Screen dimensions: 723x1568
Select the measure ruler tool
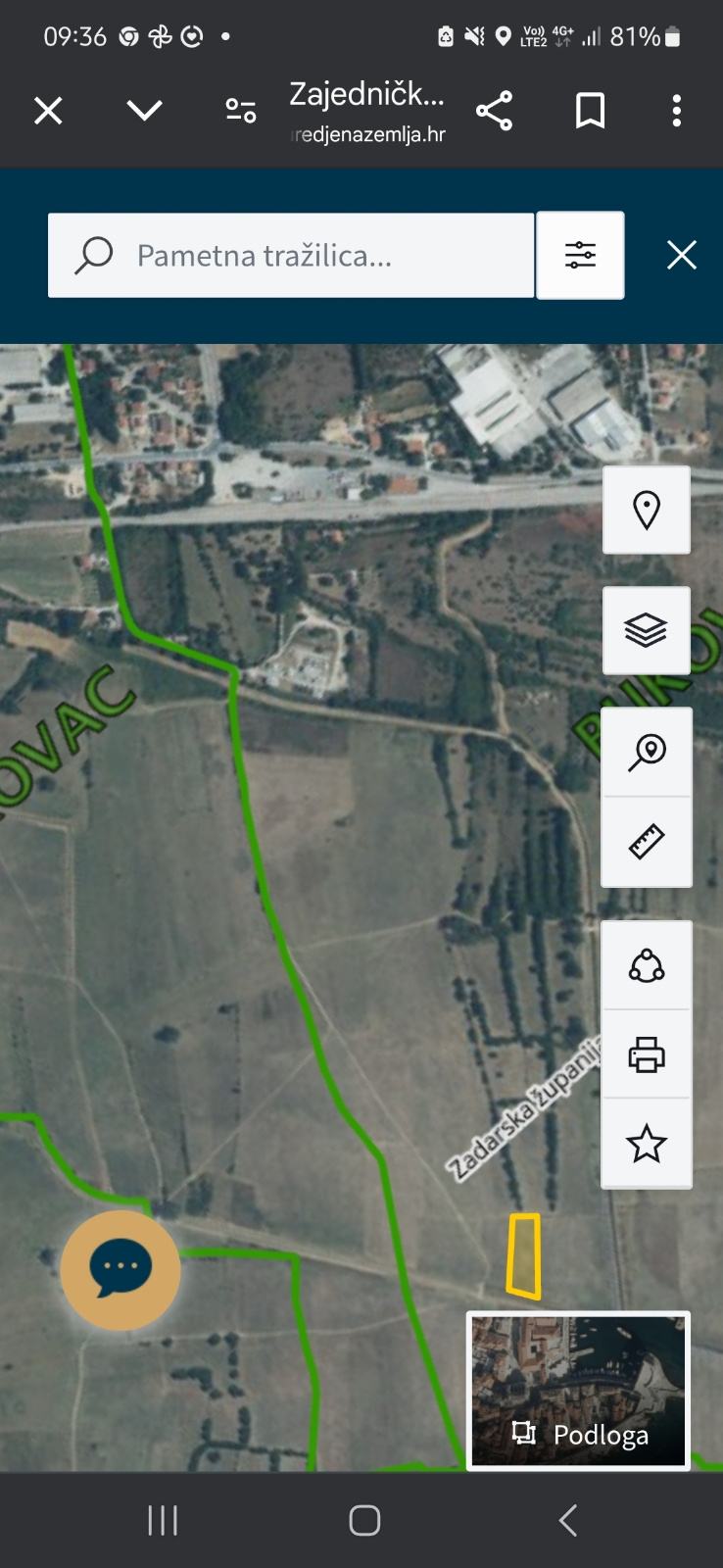click(x=647, y=841)
